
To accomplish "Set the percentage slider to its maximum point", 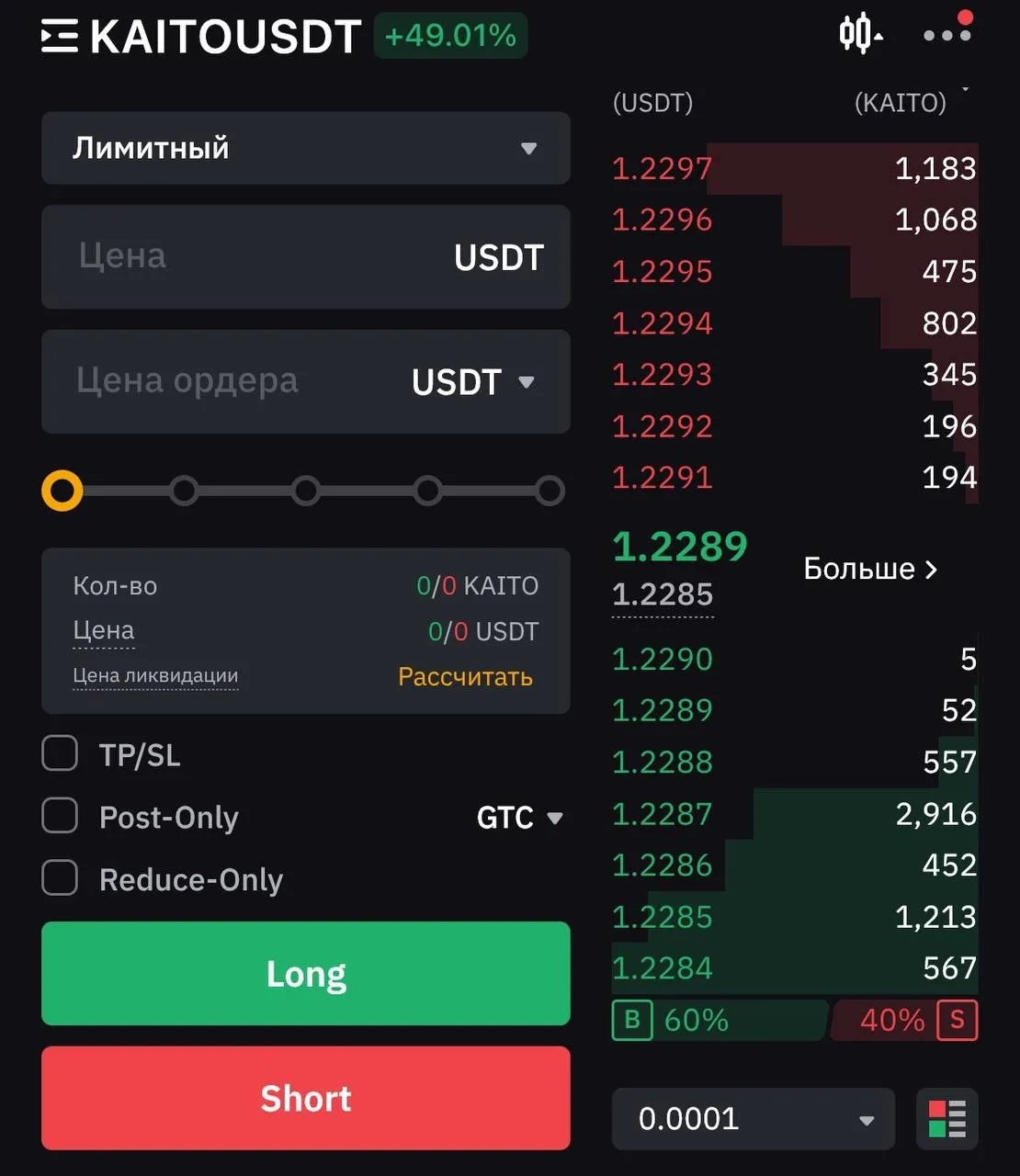I will pyautogui.click(x=550, y=491).
